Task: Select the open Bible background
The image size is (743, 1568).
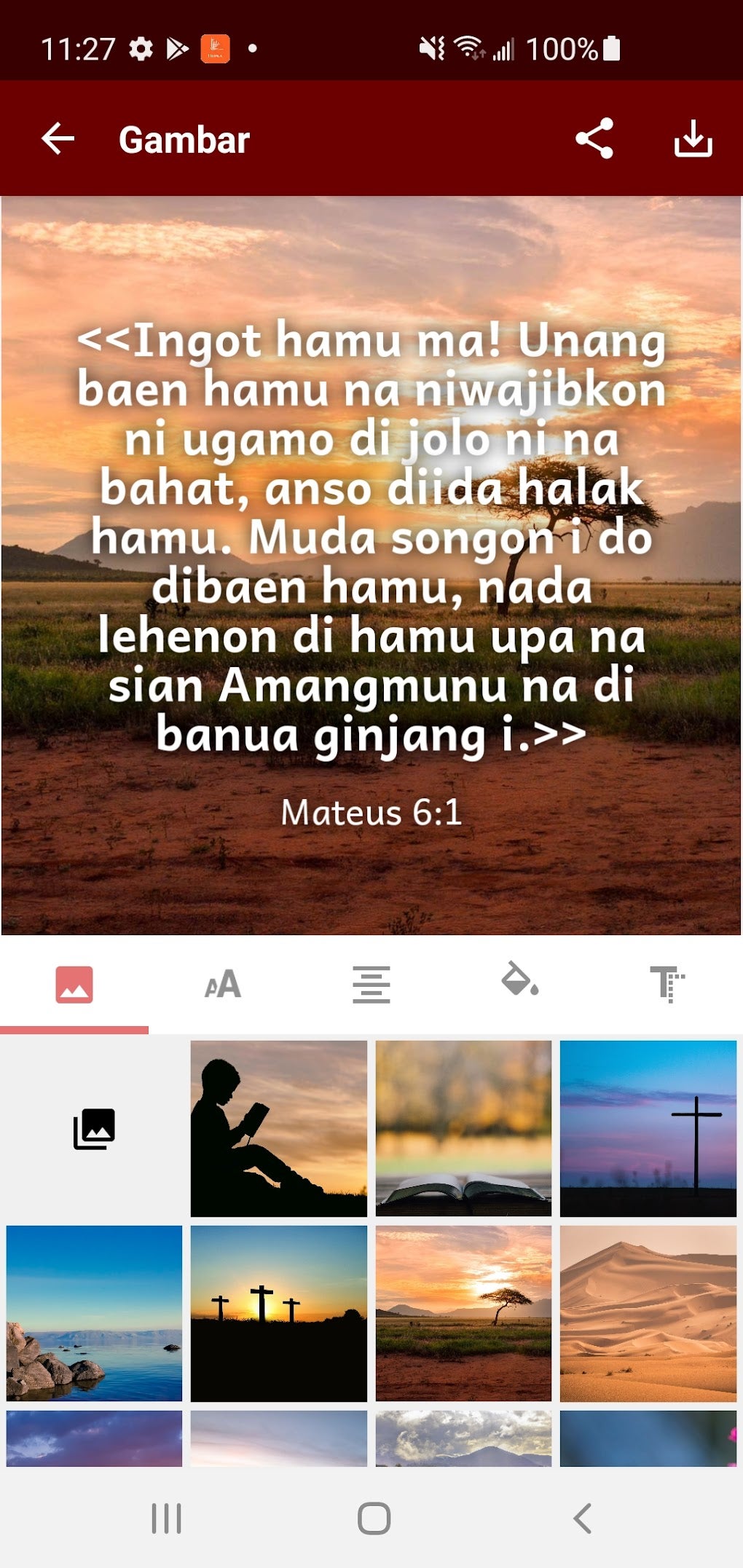Action: tap(463, 1128)
